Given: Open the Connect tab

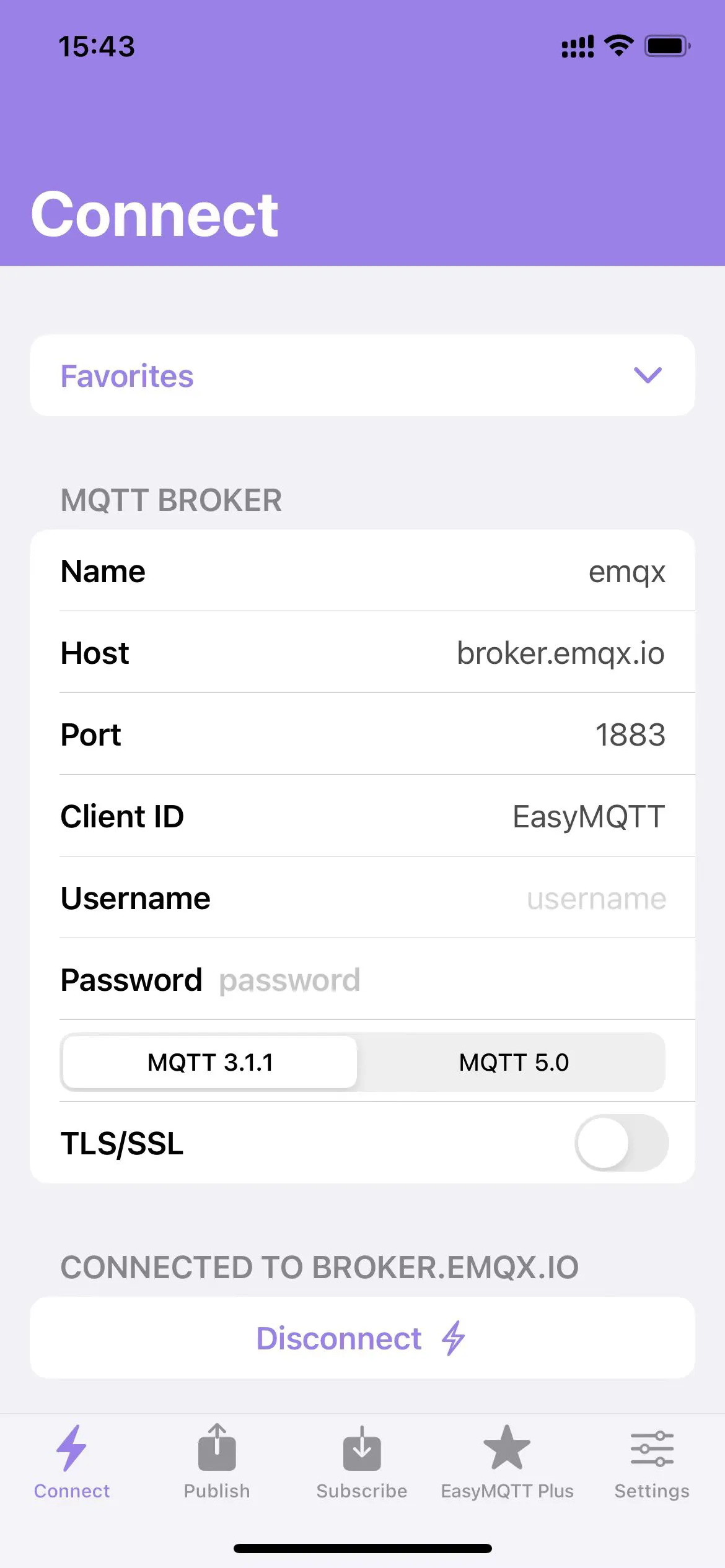Looking at the screenshot, I should pyautogui.click(x=72, y=1461).
